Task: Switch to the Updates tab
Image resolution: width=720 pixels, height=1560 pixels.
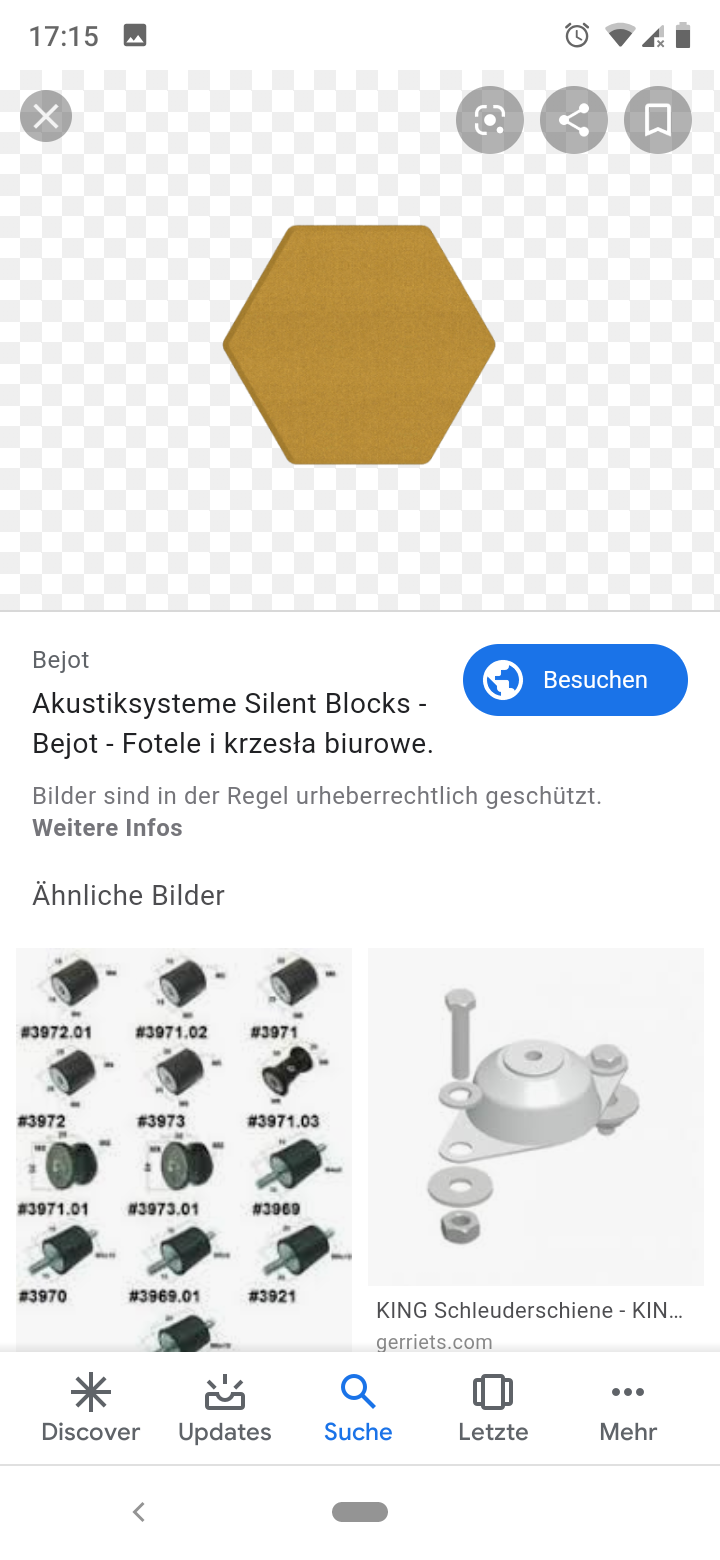Action: tap(224, 1408)
